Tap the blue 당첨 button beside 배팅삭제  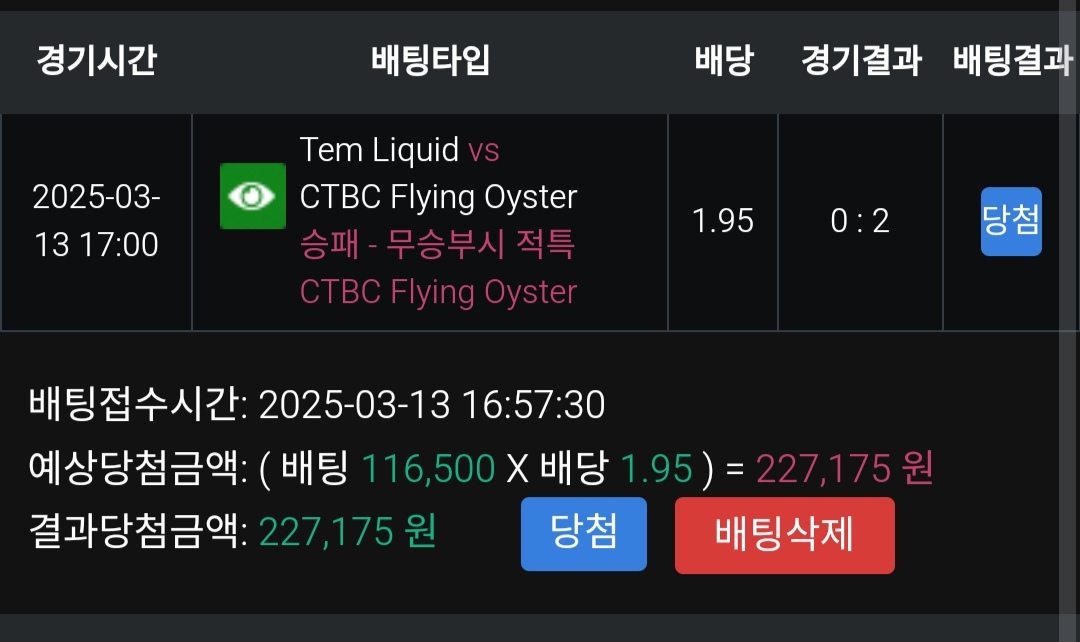point(584,534)
